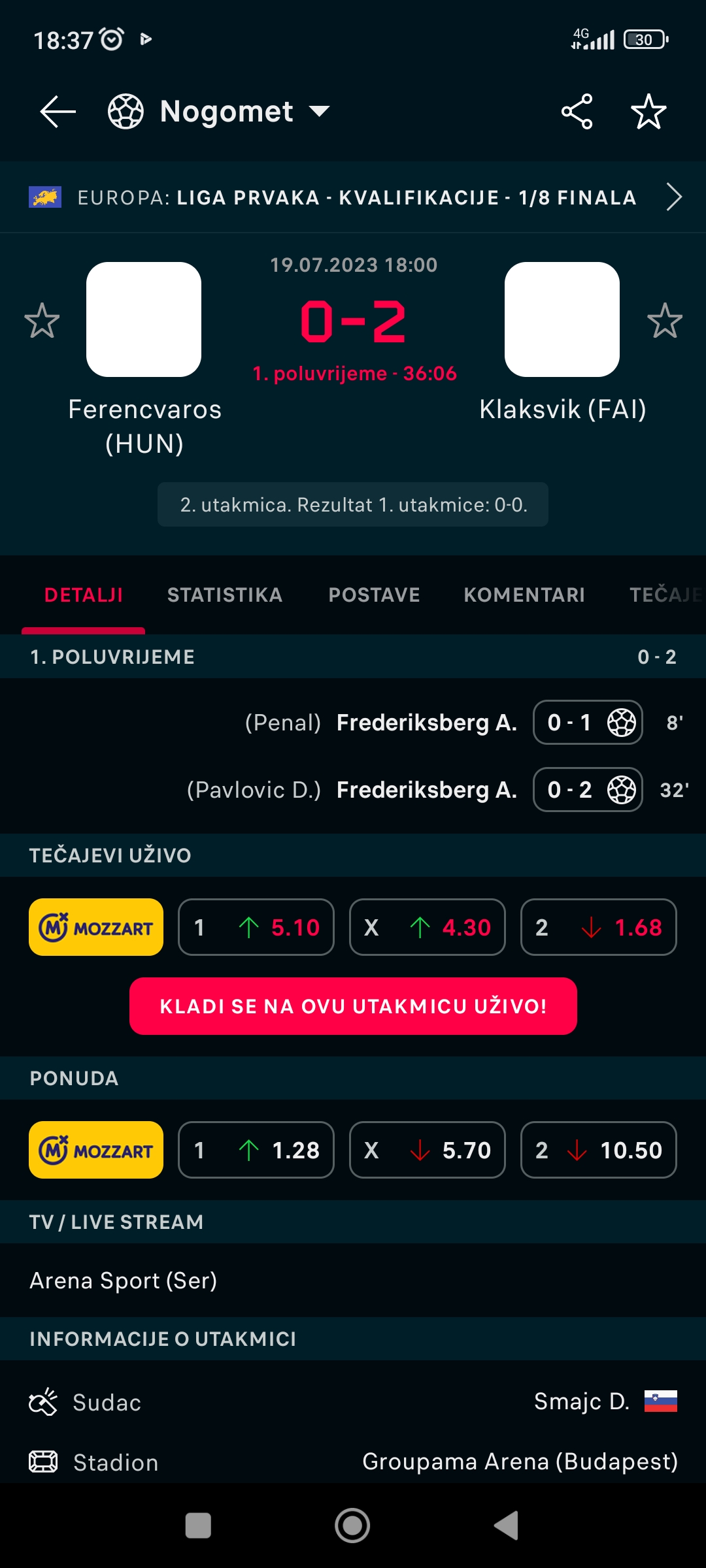Viewport: 706px width, 1568px height.
Task: Open Ferencvaros team logo
Action: point(144,319)
